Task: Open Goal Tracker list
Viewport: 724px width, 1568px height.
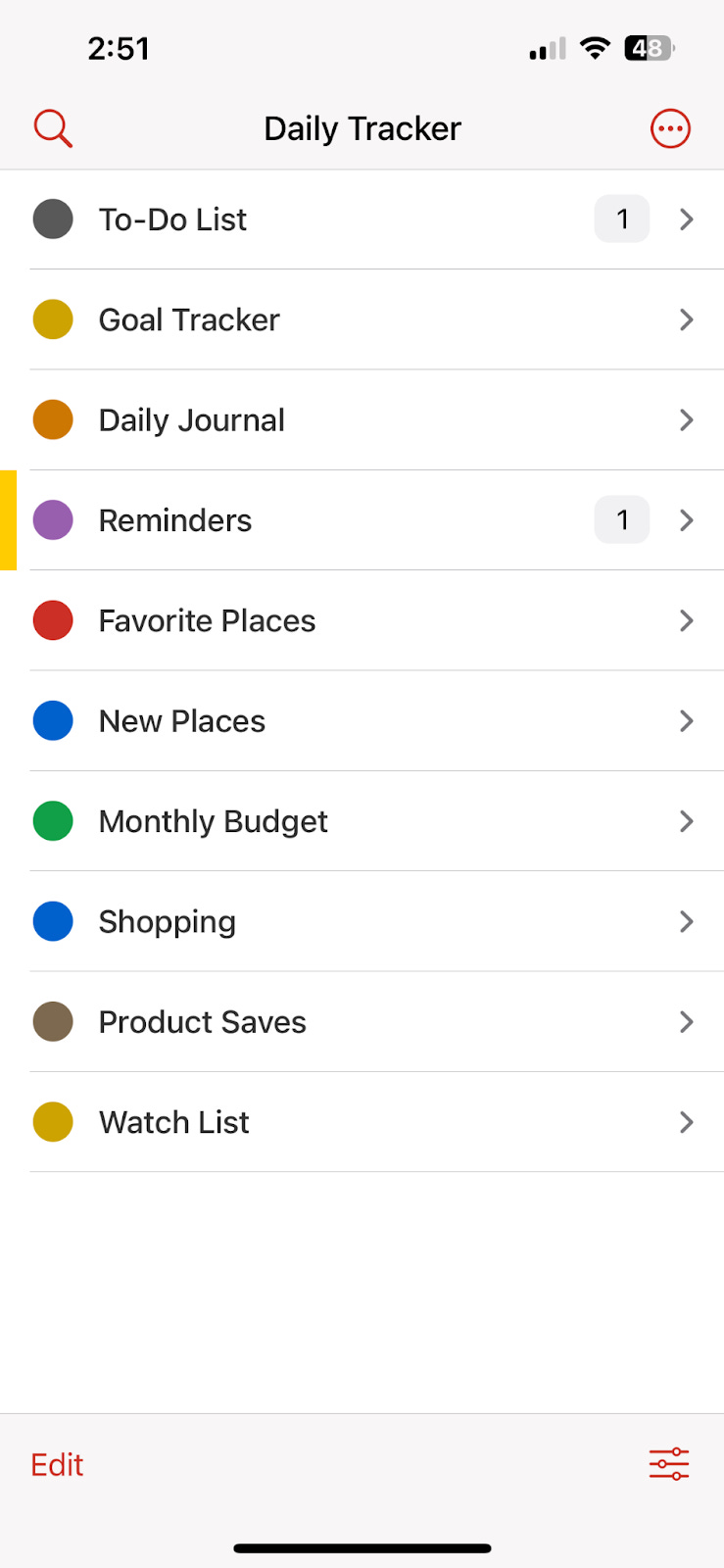Action: point(362,319)
